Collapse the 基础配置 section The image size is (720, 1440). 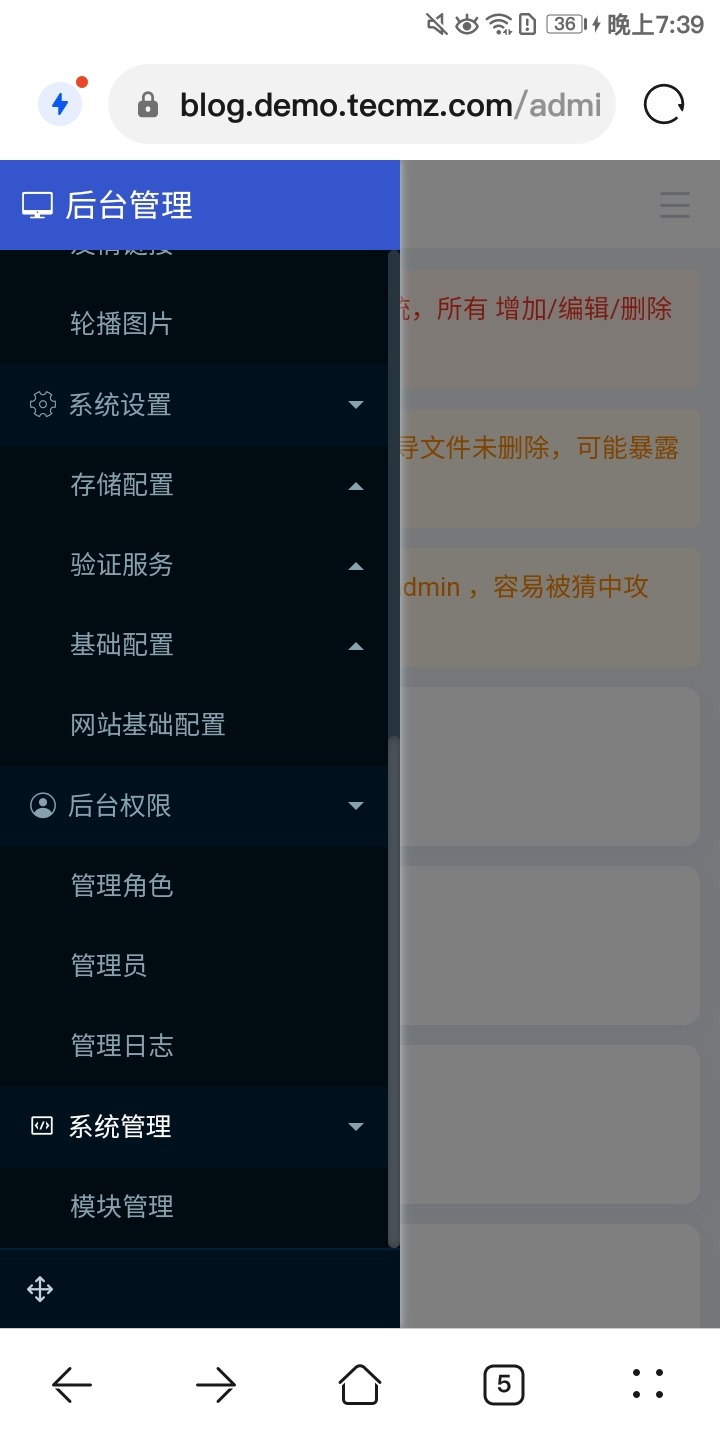coord(356,646)
